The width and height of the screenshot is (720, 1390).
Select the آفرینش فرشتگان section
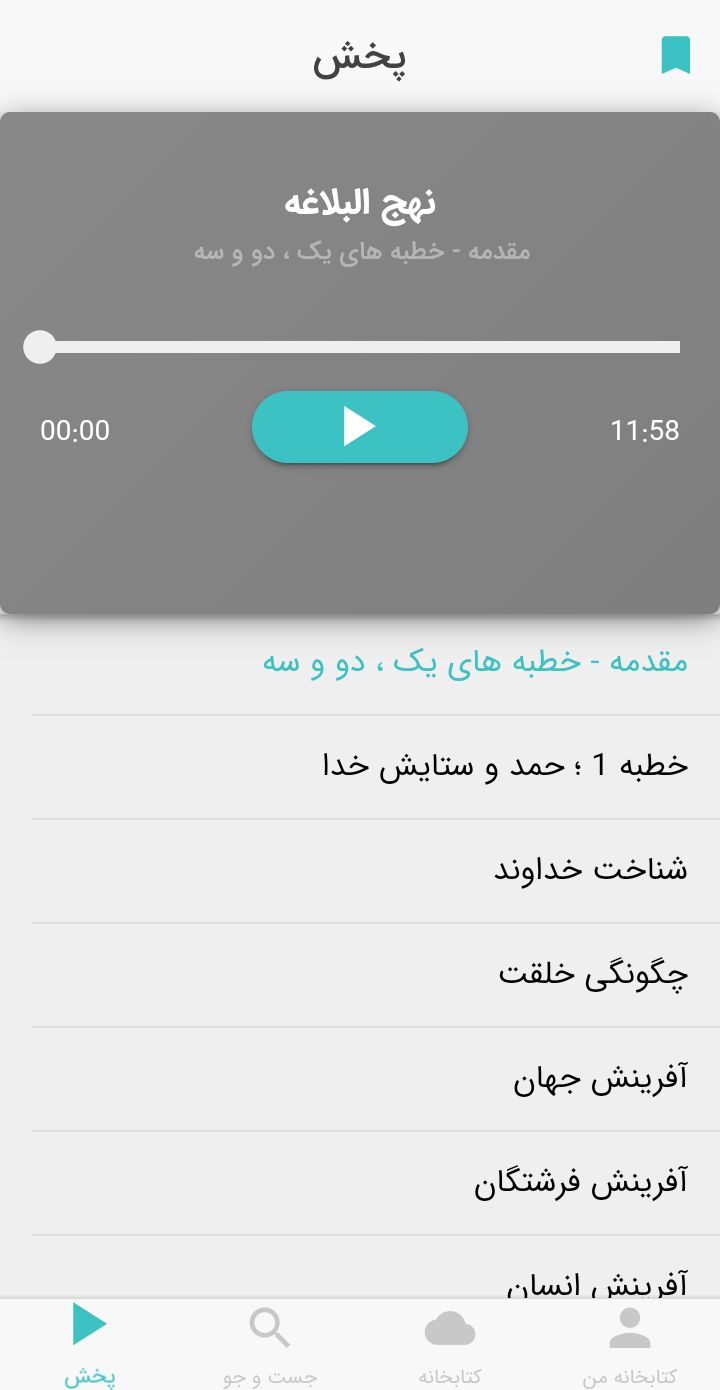pos(580,1182)
